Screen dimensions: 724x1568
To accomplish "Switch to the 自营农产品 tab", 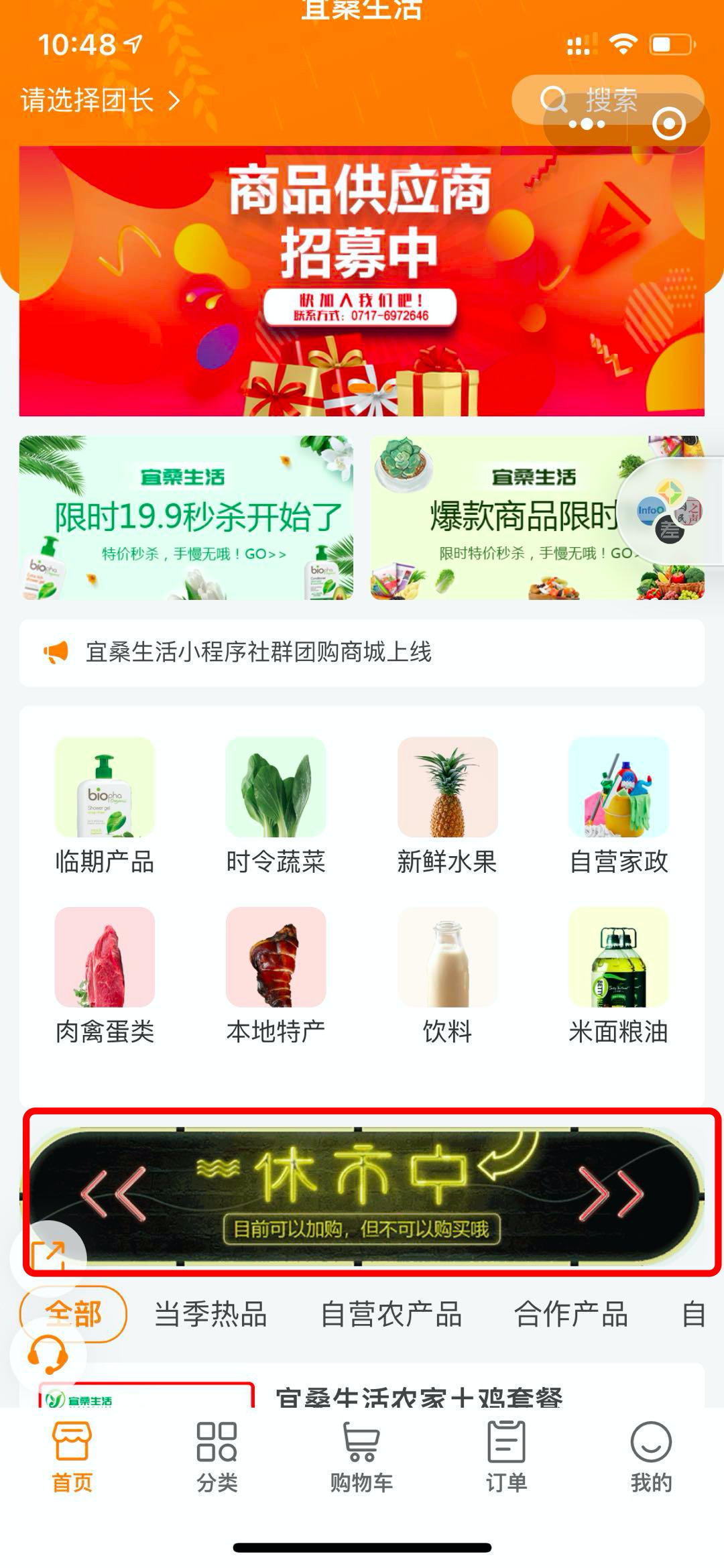I will pyautogui.click(x=391, y=1315).
